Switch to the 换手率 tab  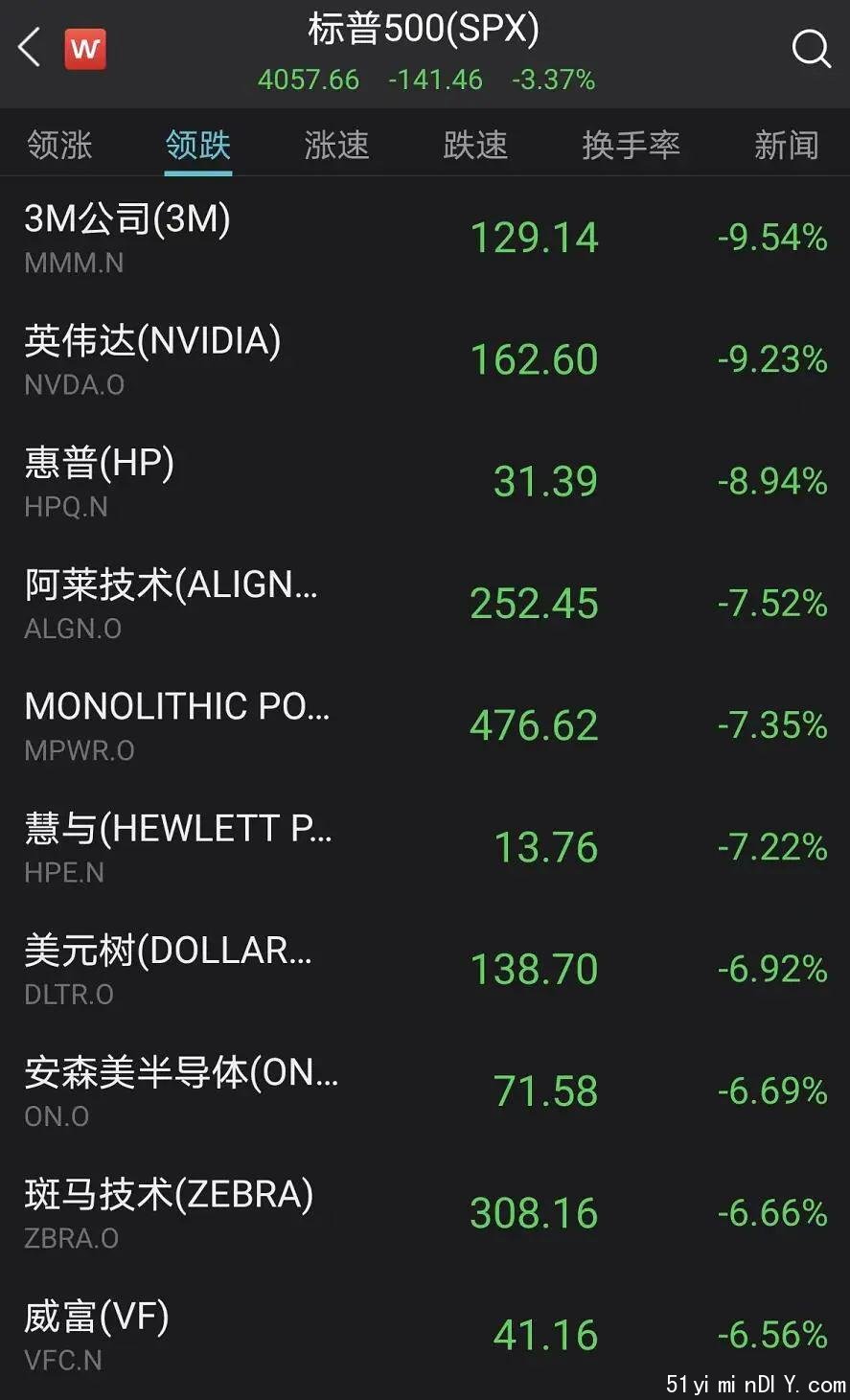631,146
